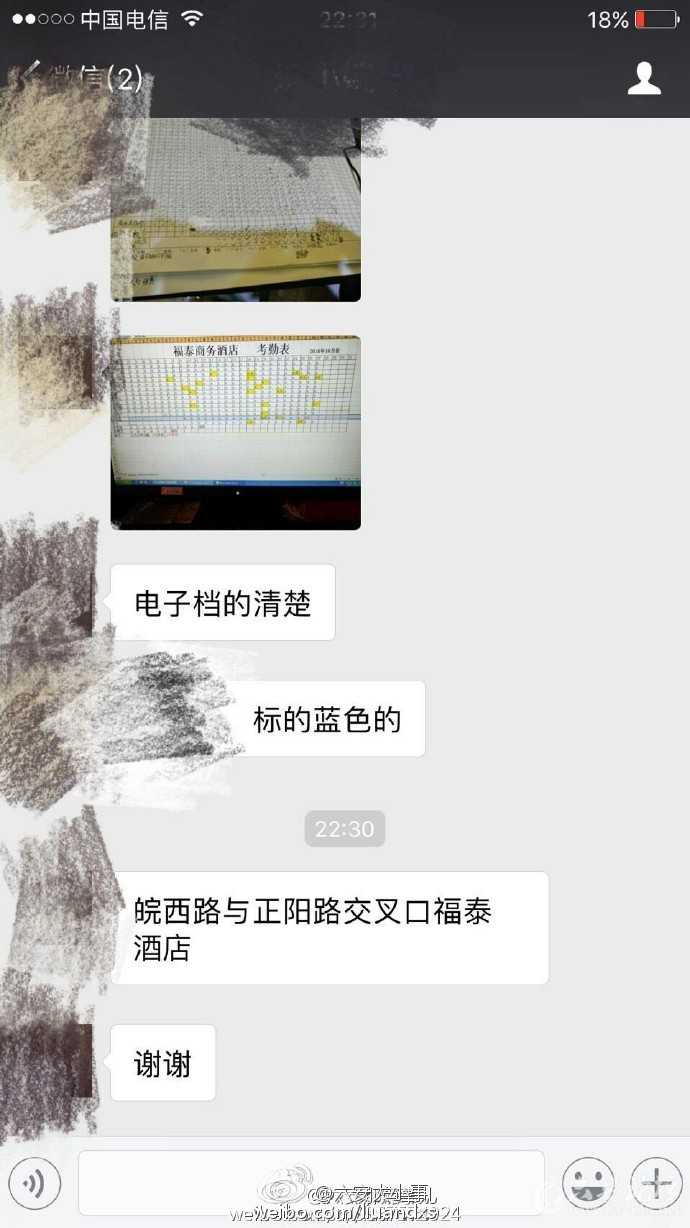Screen dimensions: 690x1228
Task: Switch to voice message input
Action: 33,1185
